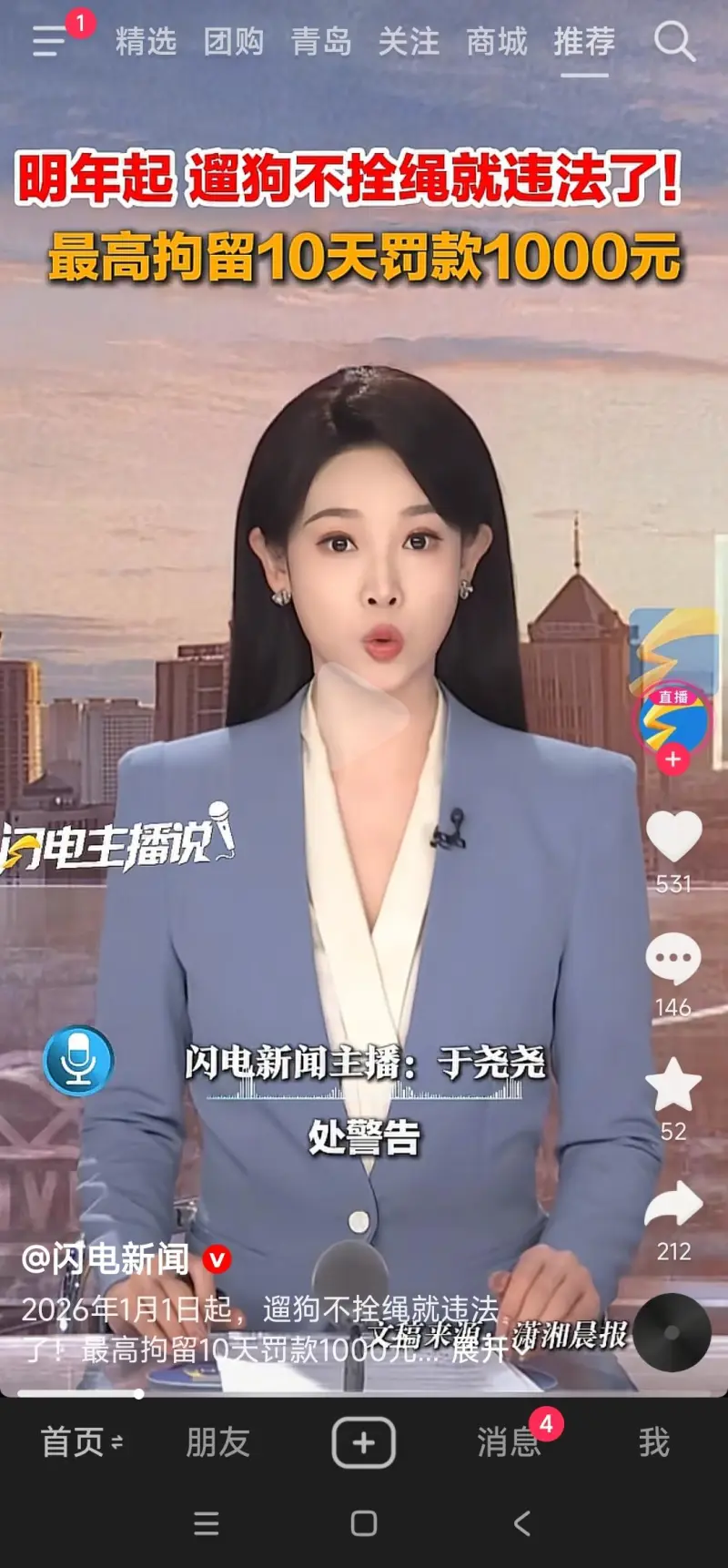Open the search magnifier
The image size is (728, 1568).
pyautogui.click(x=674, y=42)
